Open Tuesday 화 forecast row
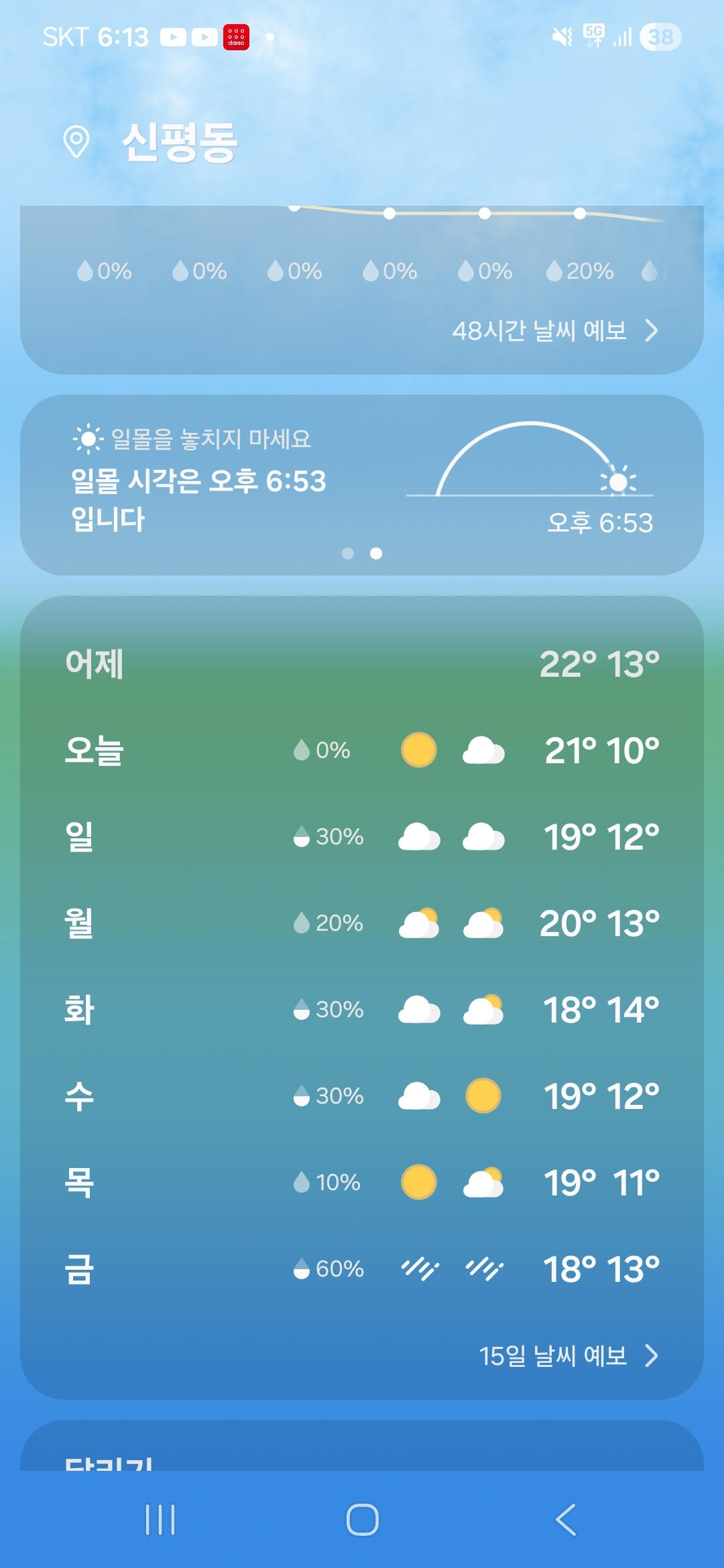Screen dimensions: 724x1568 [x=362, y=1009]
